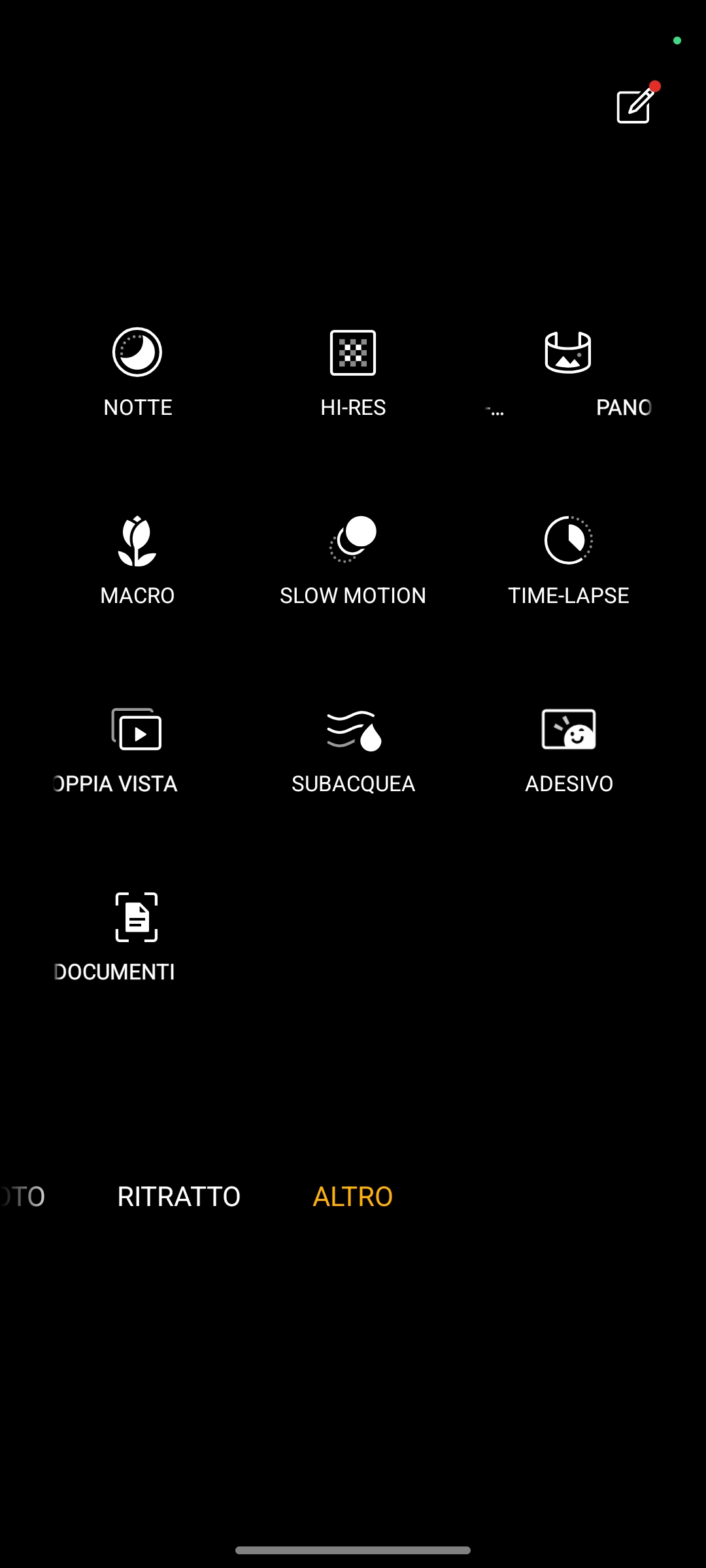Switch to the partially visible Foto tab

(x=22, y=1196)
